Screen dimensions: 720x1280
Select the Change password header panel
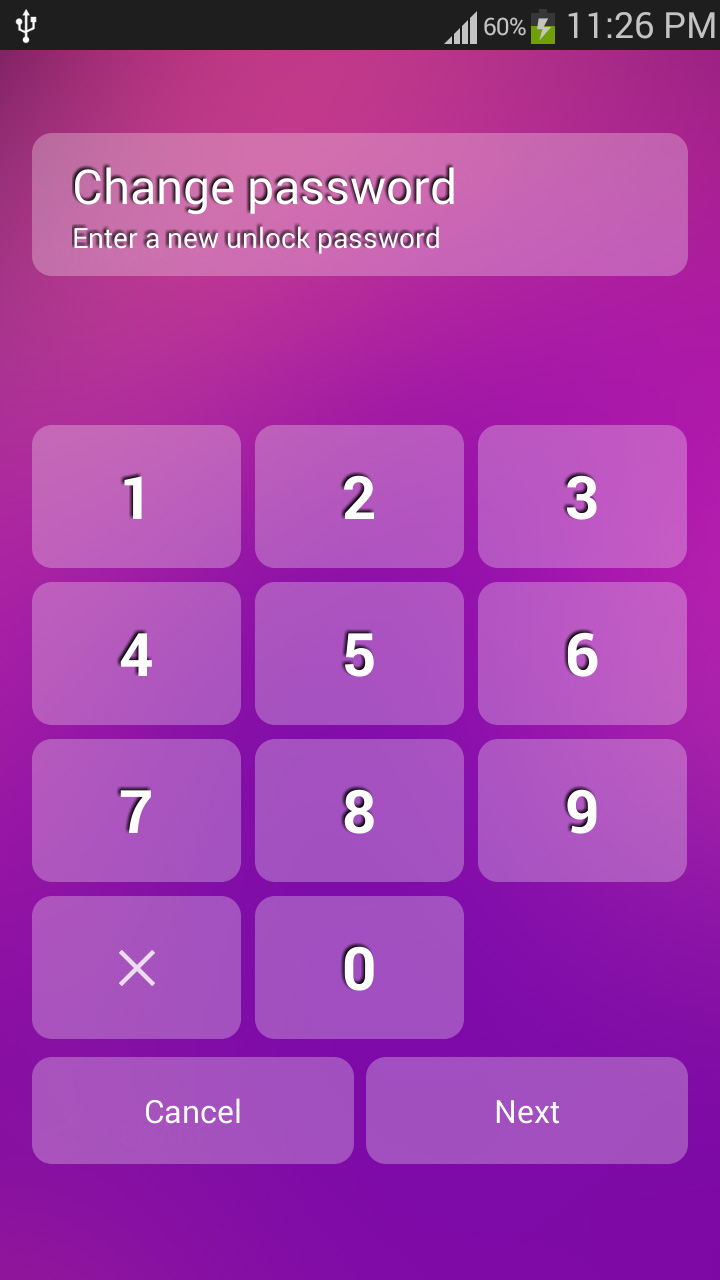pyautogui.click(x=359, y=204)
